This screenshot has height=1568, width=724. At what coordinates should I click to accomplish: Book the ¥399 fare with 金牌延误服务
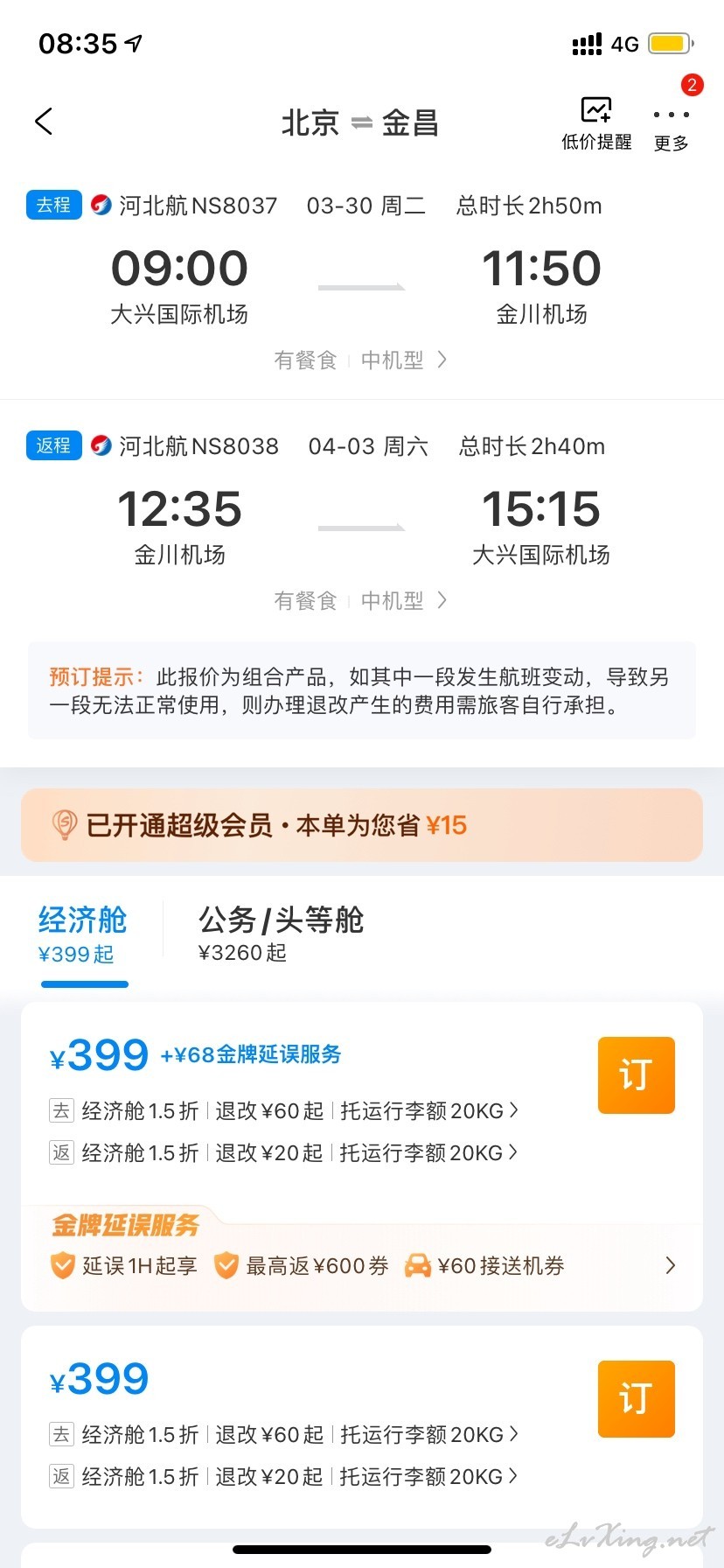636,1074
